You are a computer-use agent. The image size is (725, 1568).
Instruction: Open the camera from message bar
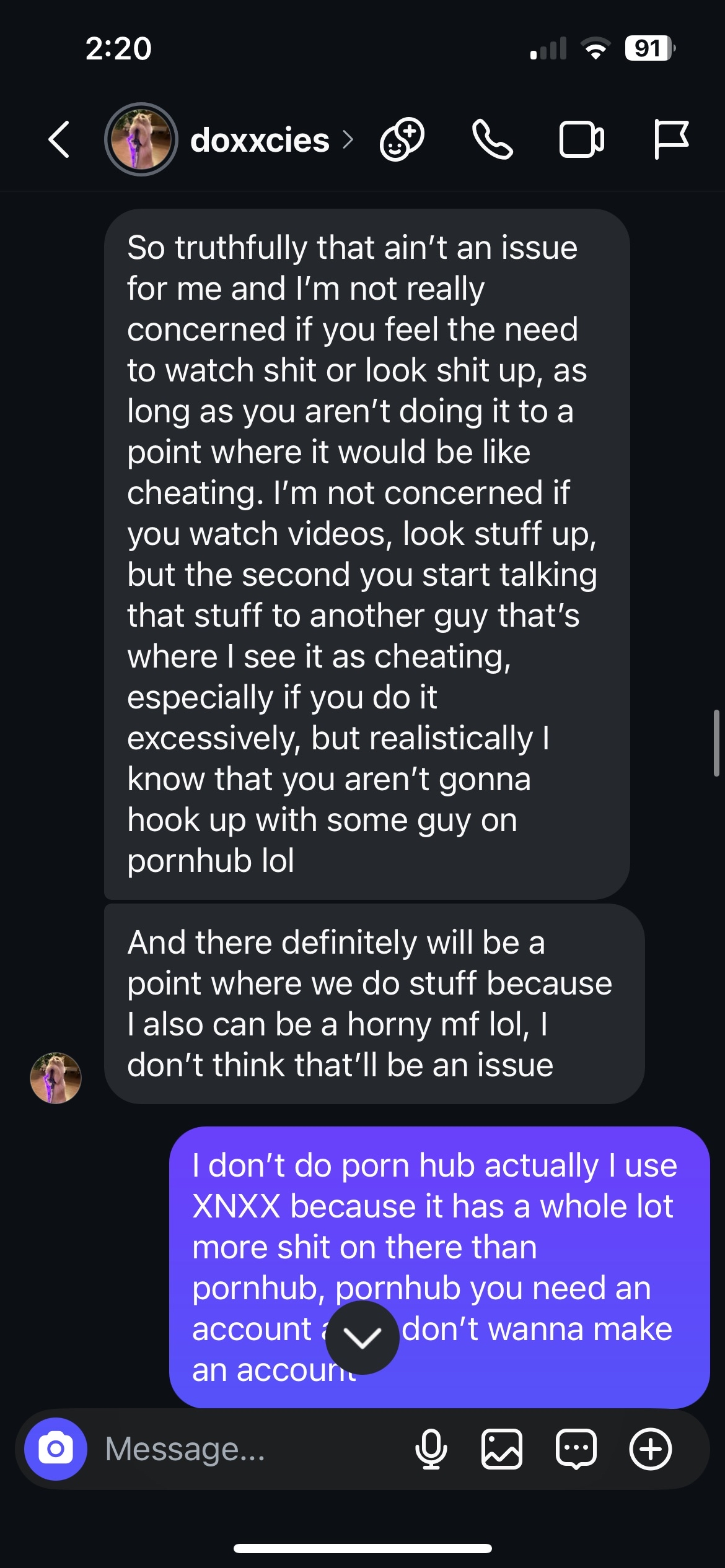tap(56, 1449)
